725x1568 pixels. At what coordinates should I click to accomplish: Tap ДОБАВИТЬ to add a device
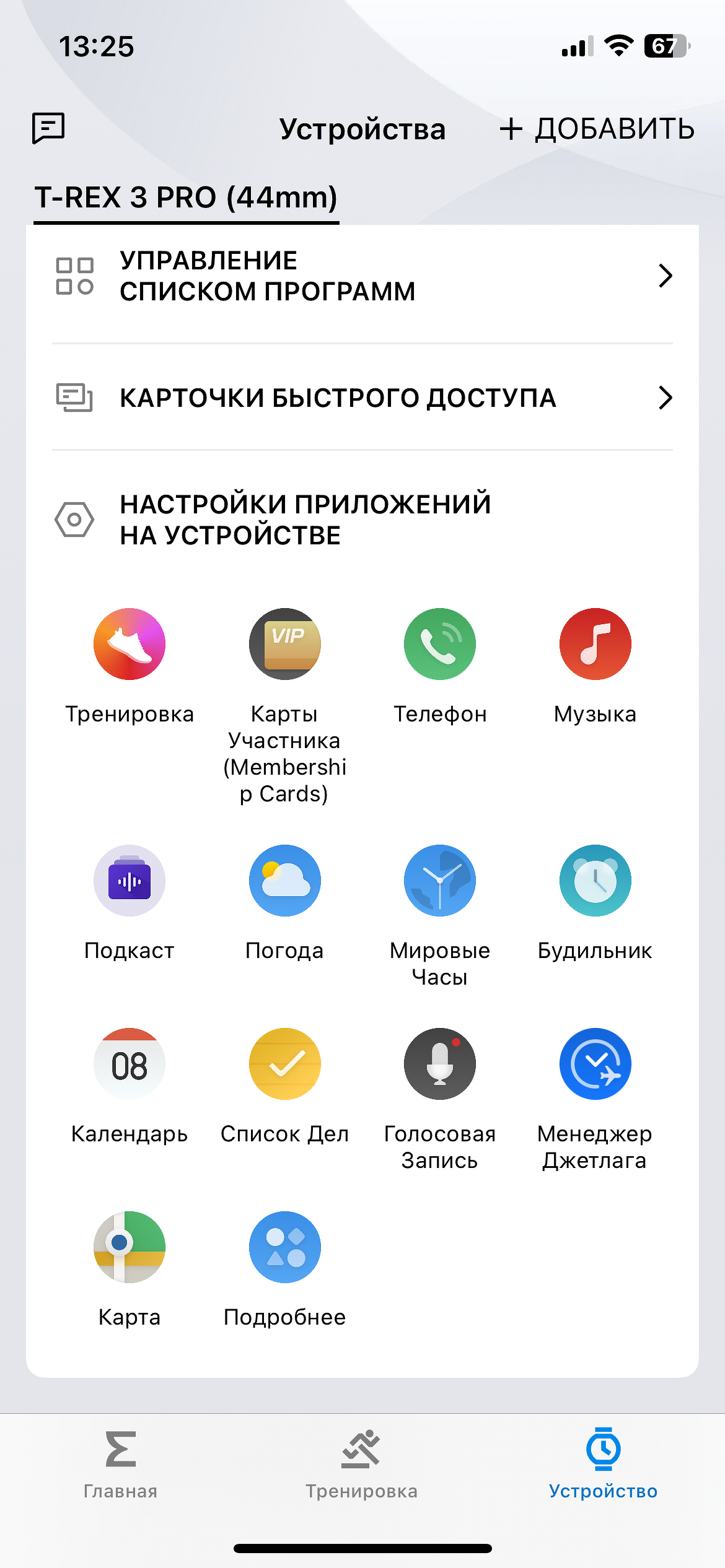coord(597,129)
